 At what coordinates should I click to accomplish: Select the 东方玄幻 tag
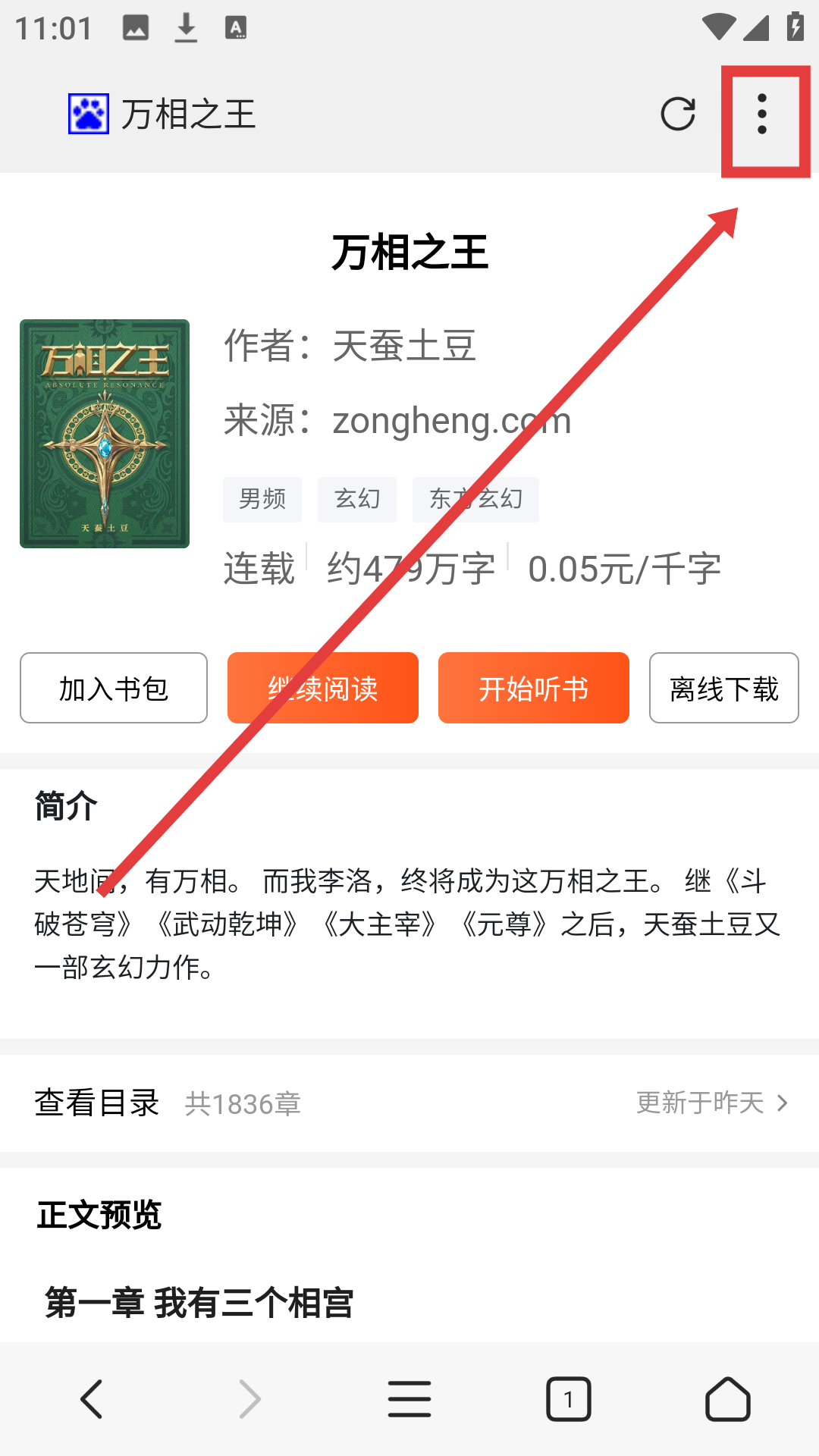(x=475, y=499)
